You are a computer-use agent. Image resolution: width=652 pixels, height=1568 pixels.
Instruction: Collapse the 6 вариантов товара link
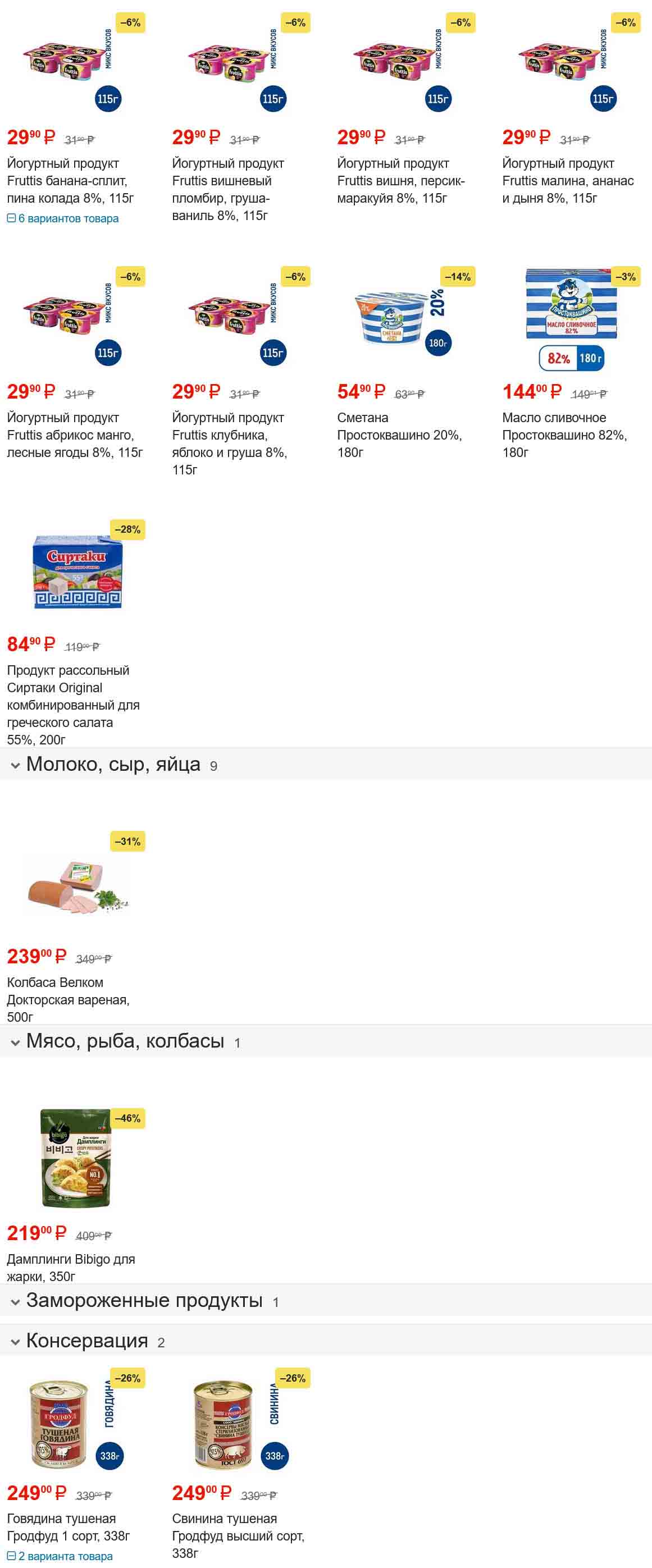point(63,218)
